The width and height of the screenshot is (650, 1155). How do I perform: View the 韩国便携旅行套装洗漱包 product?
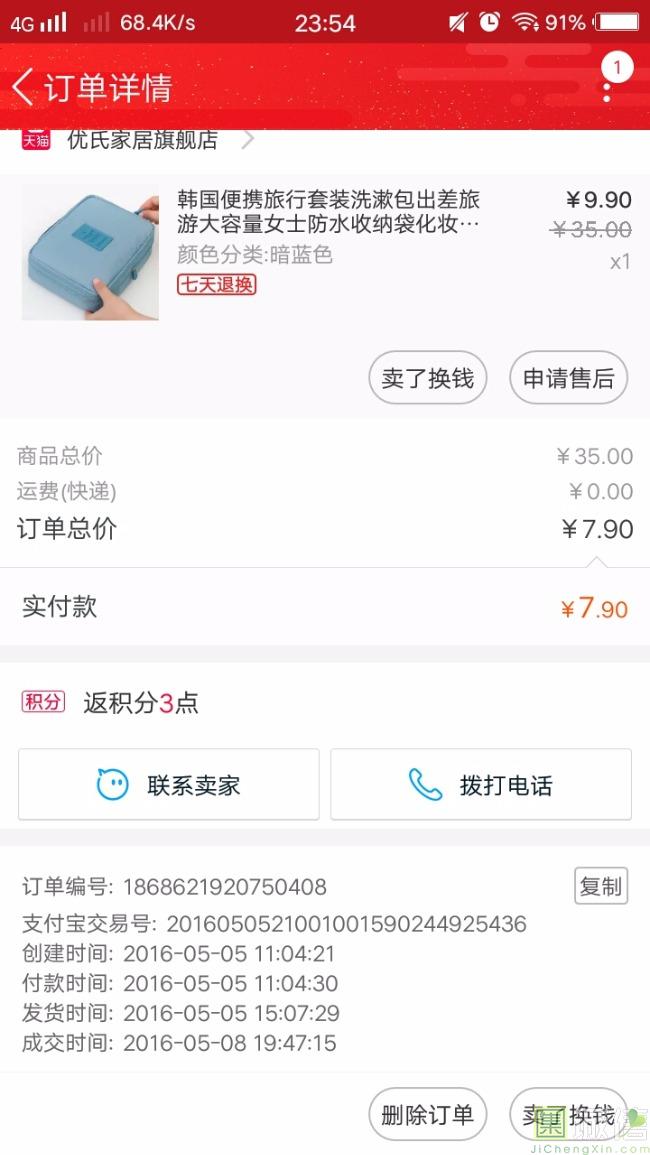coord(328,212)
